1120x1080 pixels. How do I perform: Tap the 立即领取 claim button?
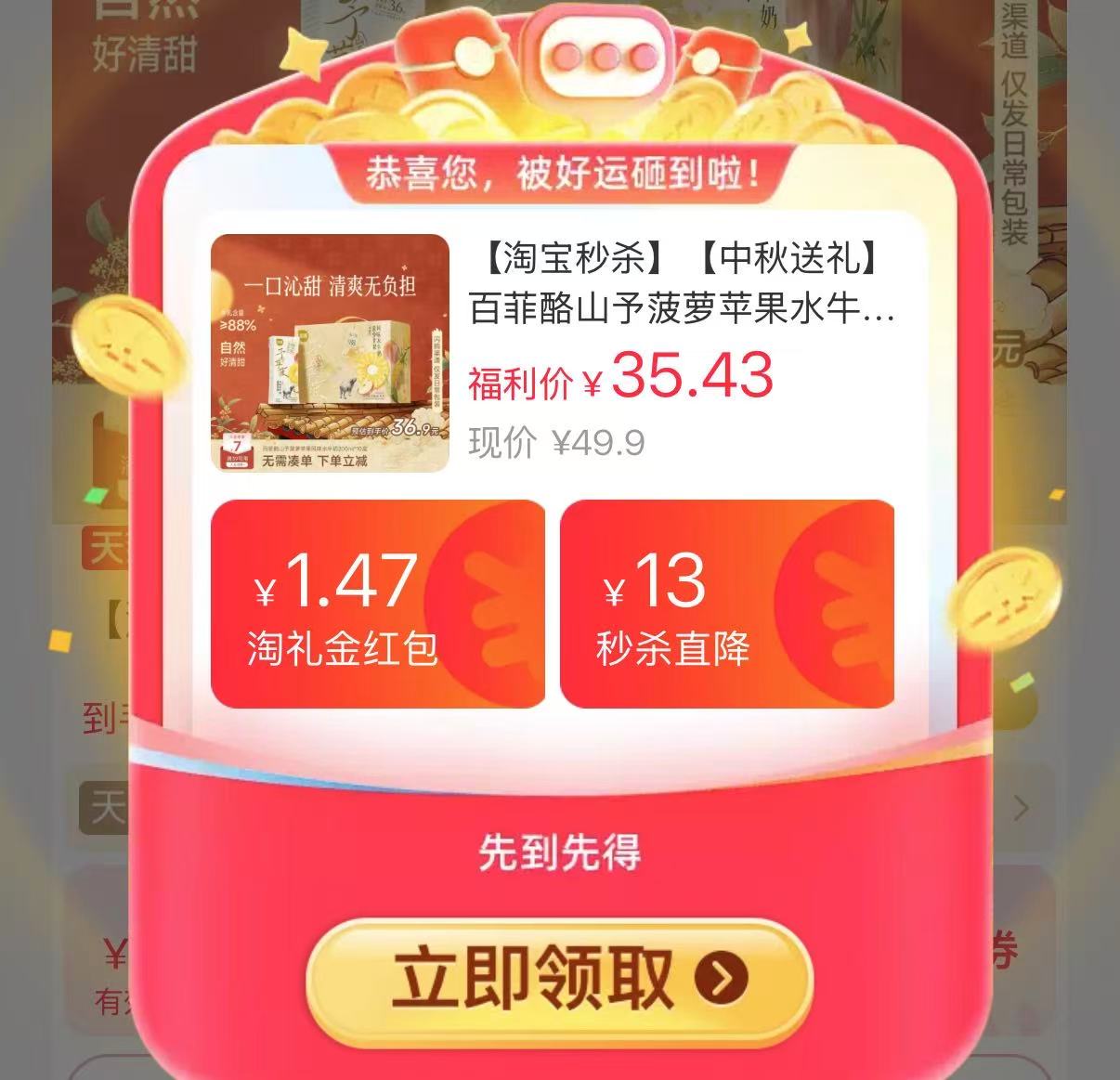click(559, 979)
